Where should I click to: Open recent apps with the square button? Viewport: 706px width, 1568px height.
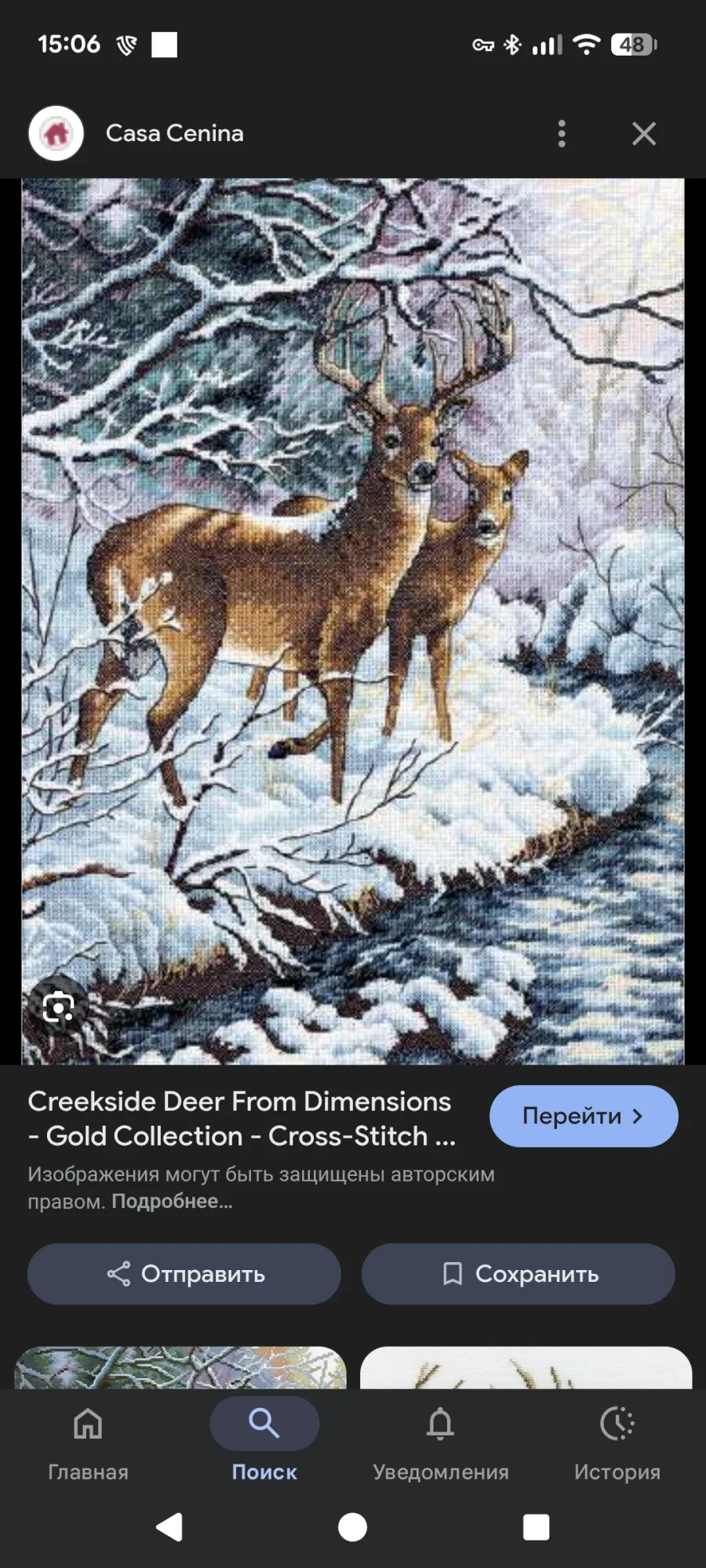(x=536, y=1527)
